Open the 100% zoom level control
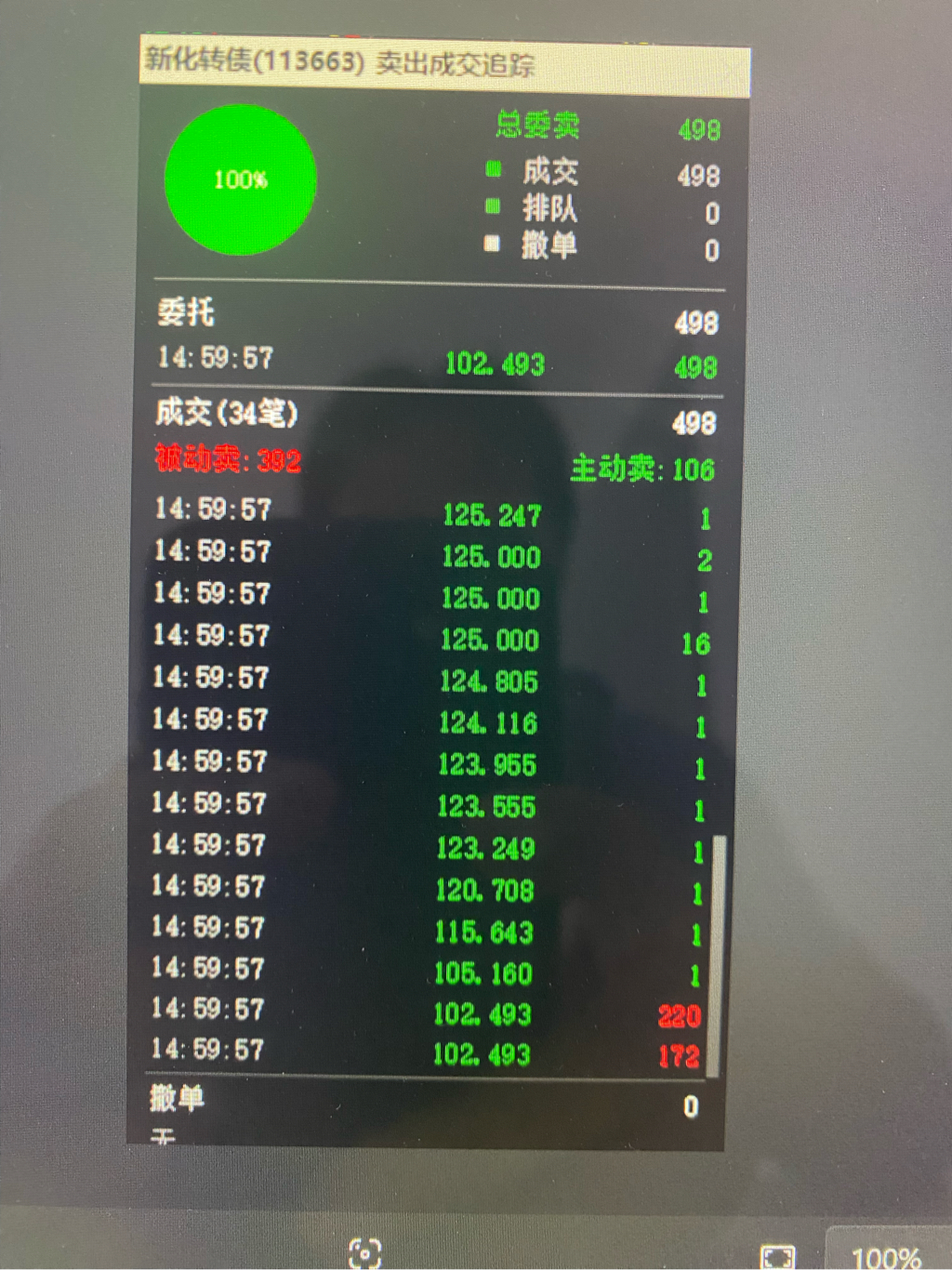This screenshot has height=1270, width=952. click(x=886, y=1257)
